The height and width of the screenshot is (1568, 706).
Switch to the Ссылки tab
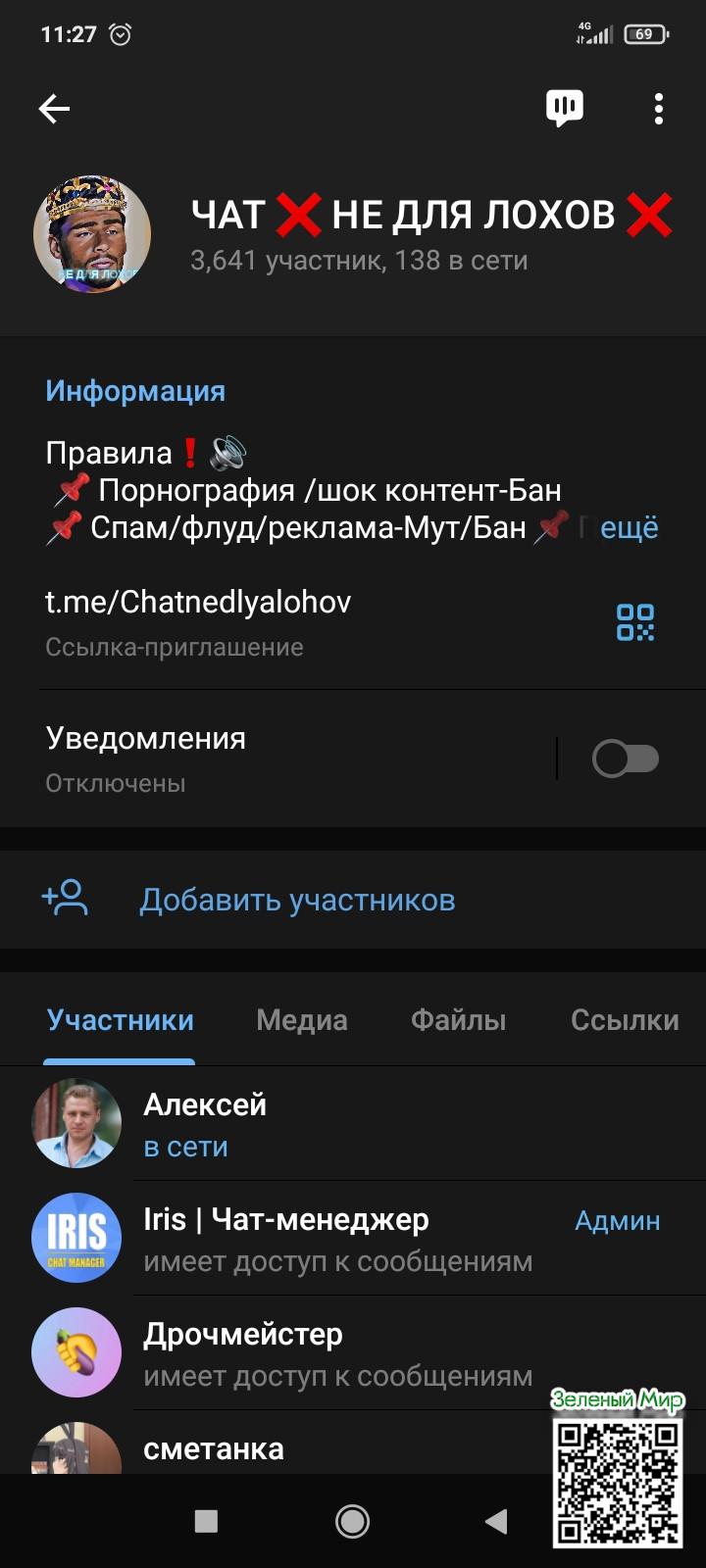click(625, 1020)
